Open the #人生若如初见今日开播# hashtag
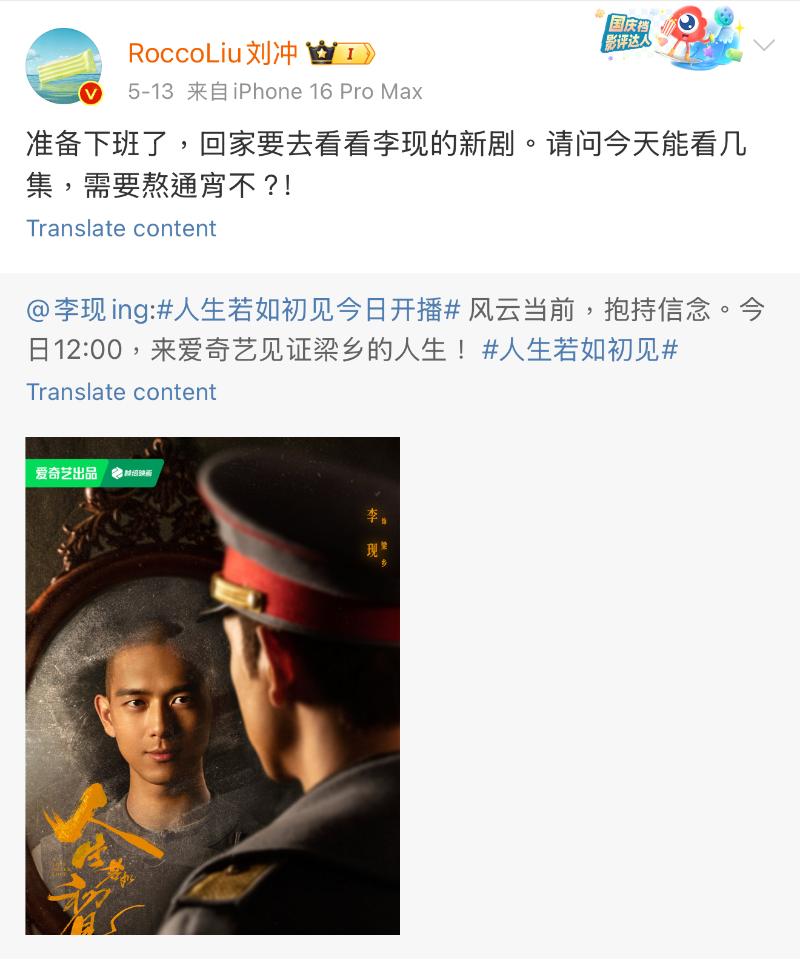The width and height of the screenshot is (800, 963). click(x=308, y=310)
